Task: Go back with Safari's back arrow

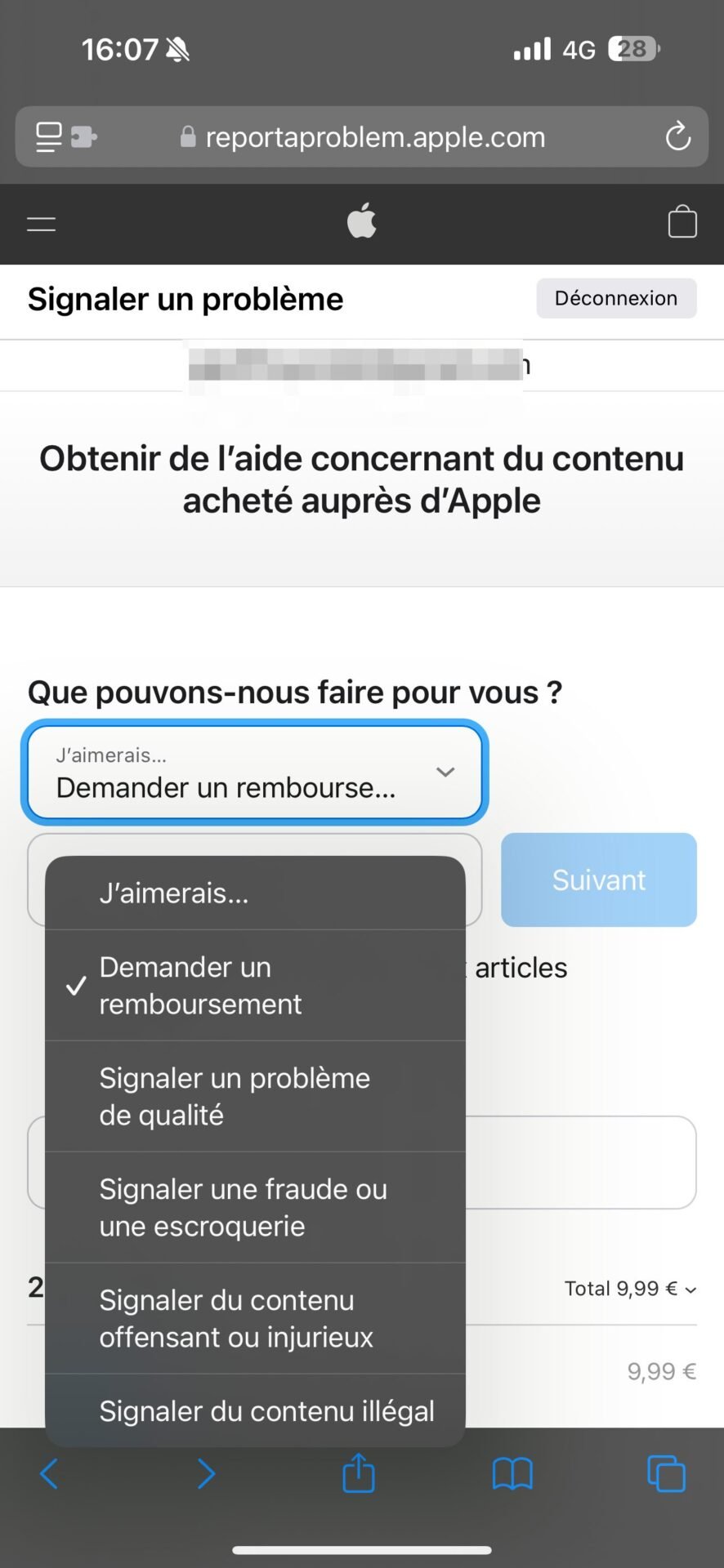Action: point(49,1473)
